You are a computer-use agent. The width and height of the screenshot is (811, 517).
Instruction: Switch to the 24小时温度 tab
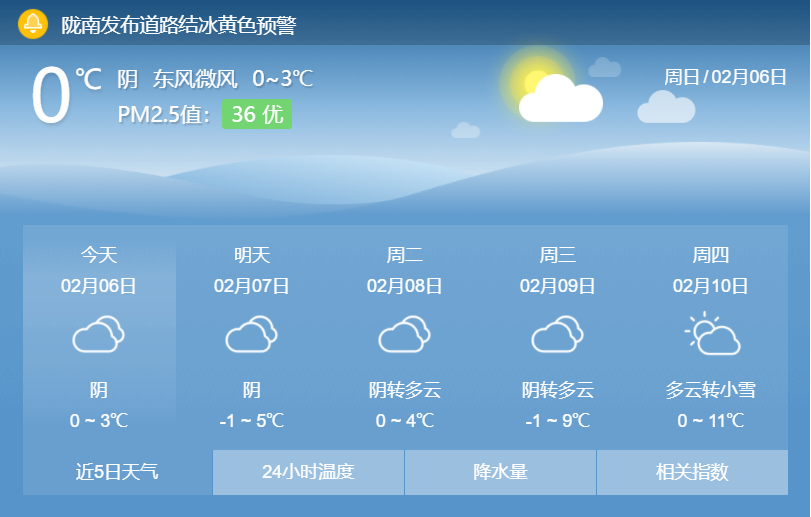coord(308,472)
